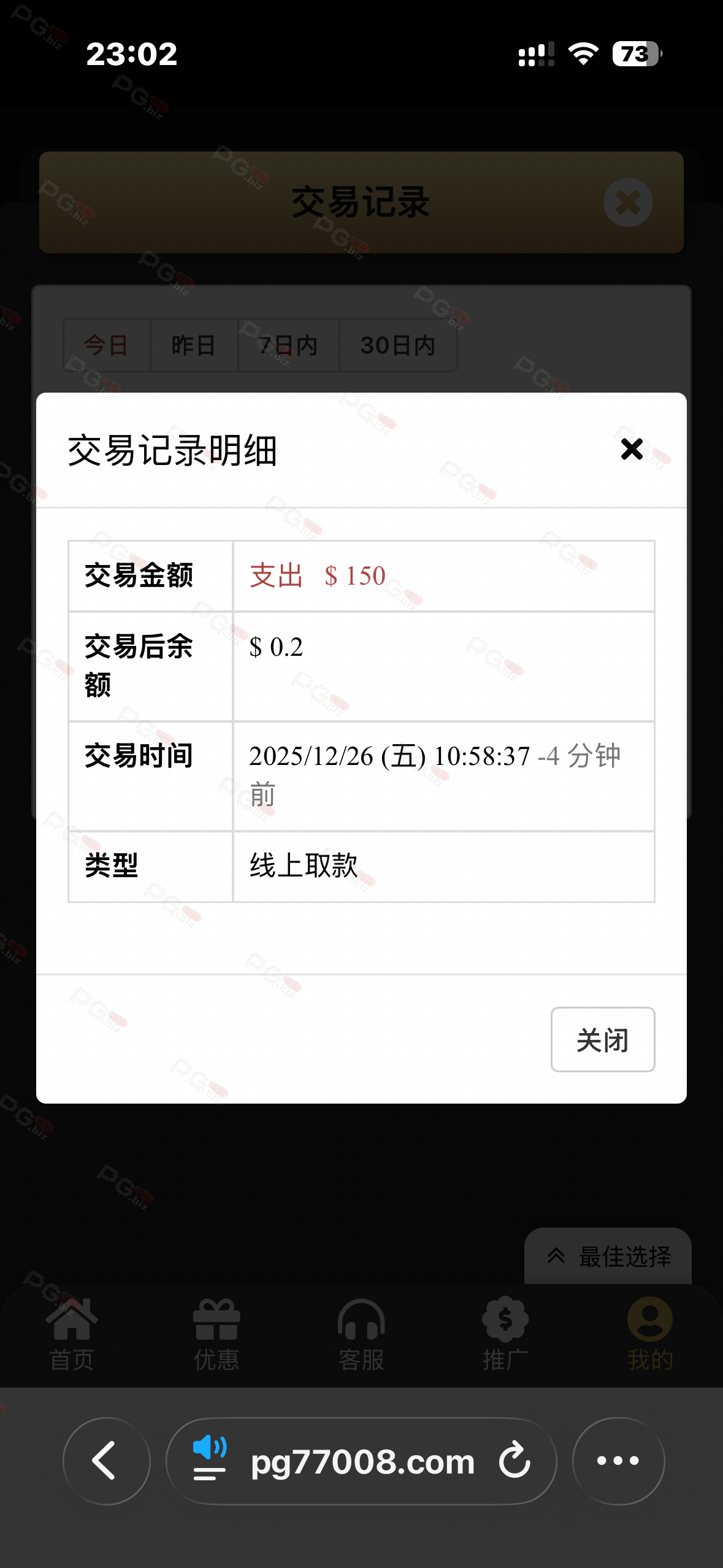
Task: Open the browser's more options menu
Action: [x=618, y=1461]
